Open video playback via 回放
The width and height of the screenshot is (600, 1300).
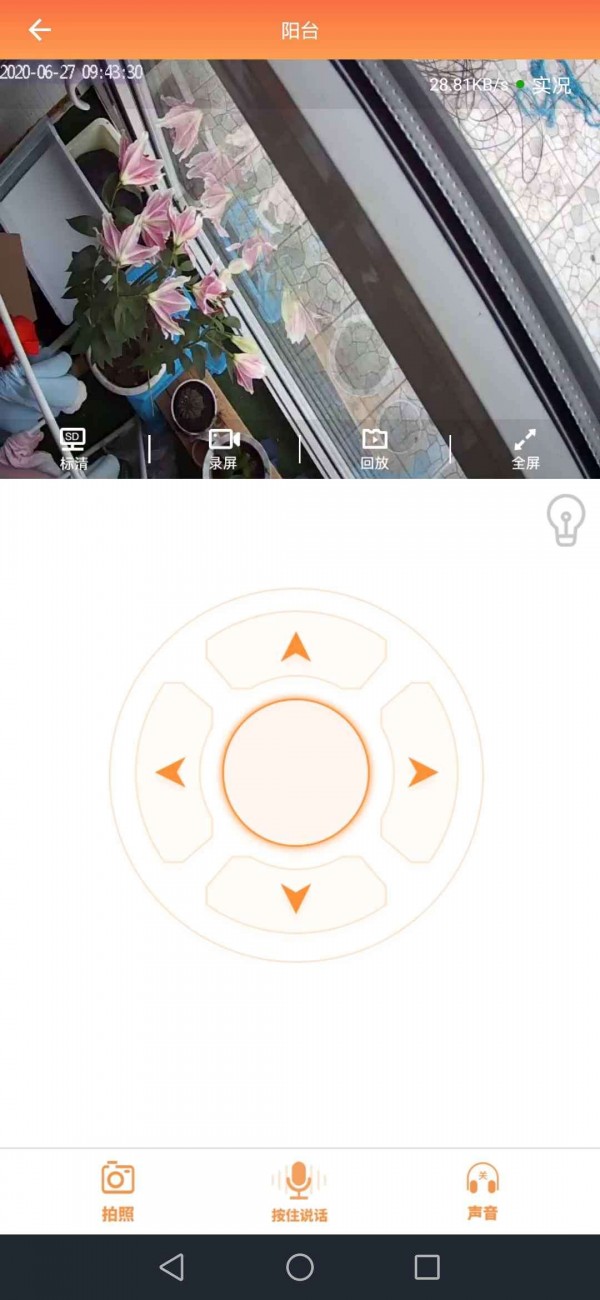pyautogui.click(x=375, y=449)
